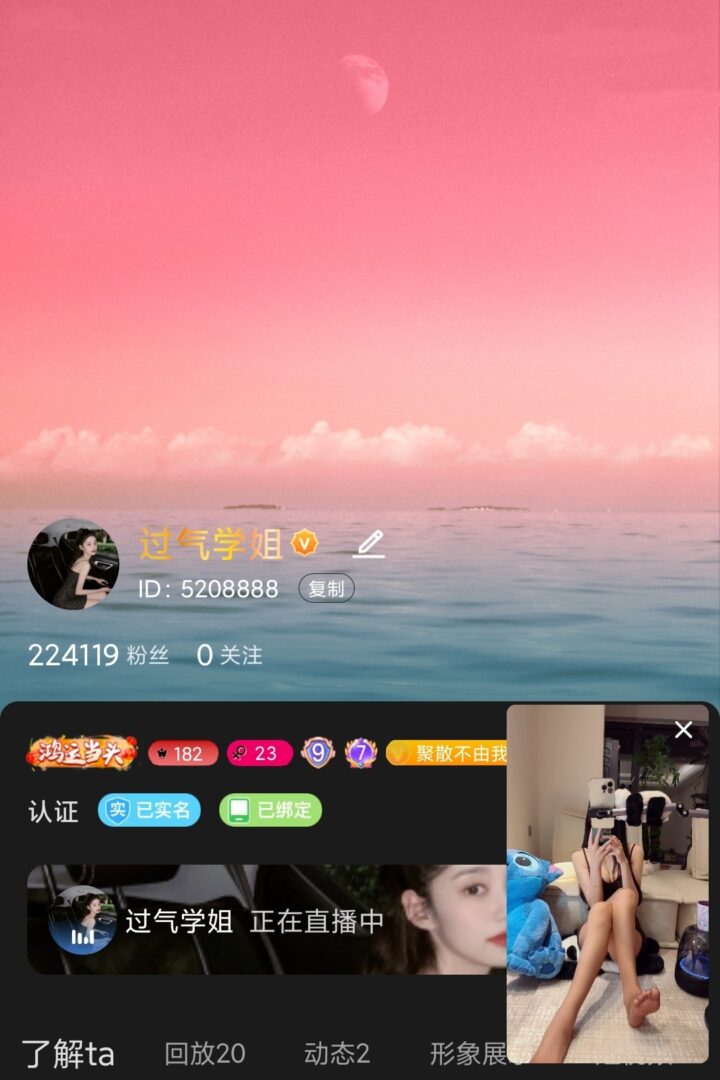Switch to the 动态2 tab
This screenshot has height=1080, width=720.
coord(337,1053)
